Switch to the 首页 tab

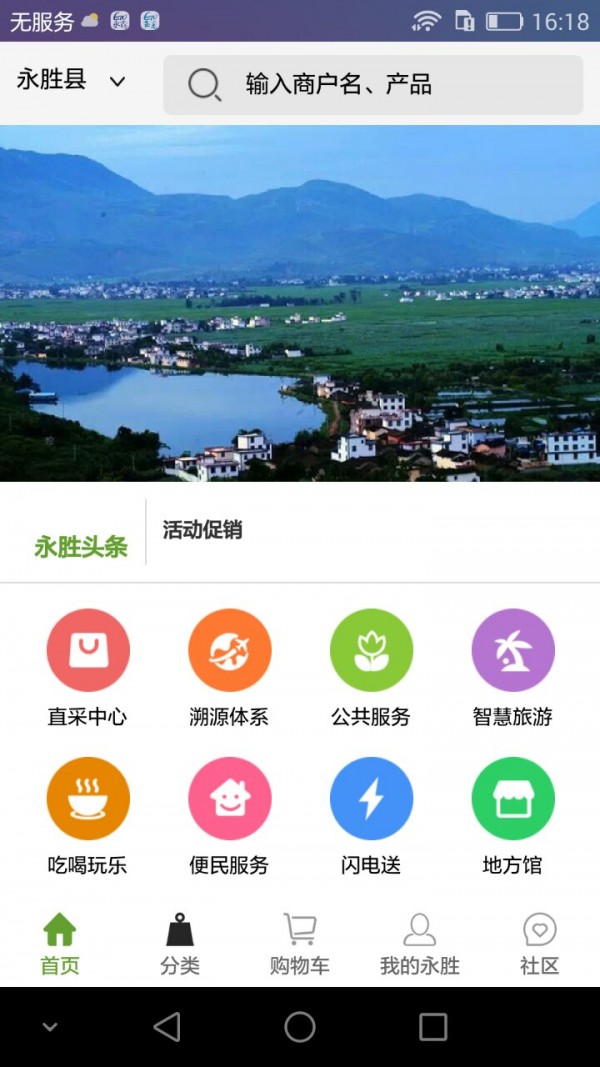(x=60, y=944)
